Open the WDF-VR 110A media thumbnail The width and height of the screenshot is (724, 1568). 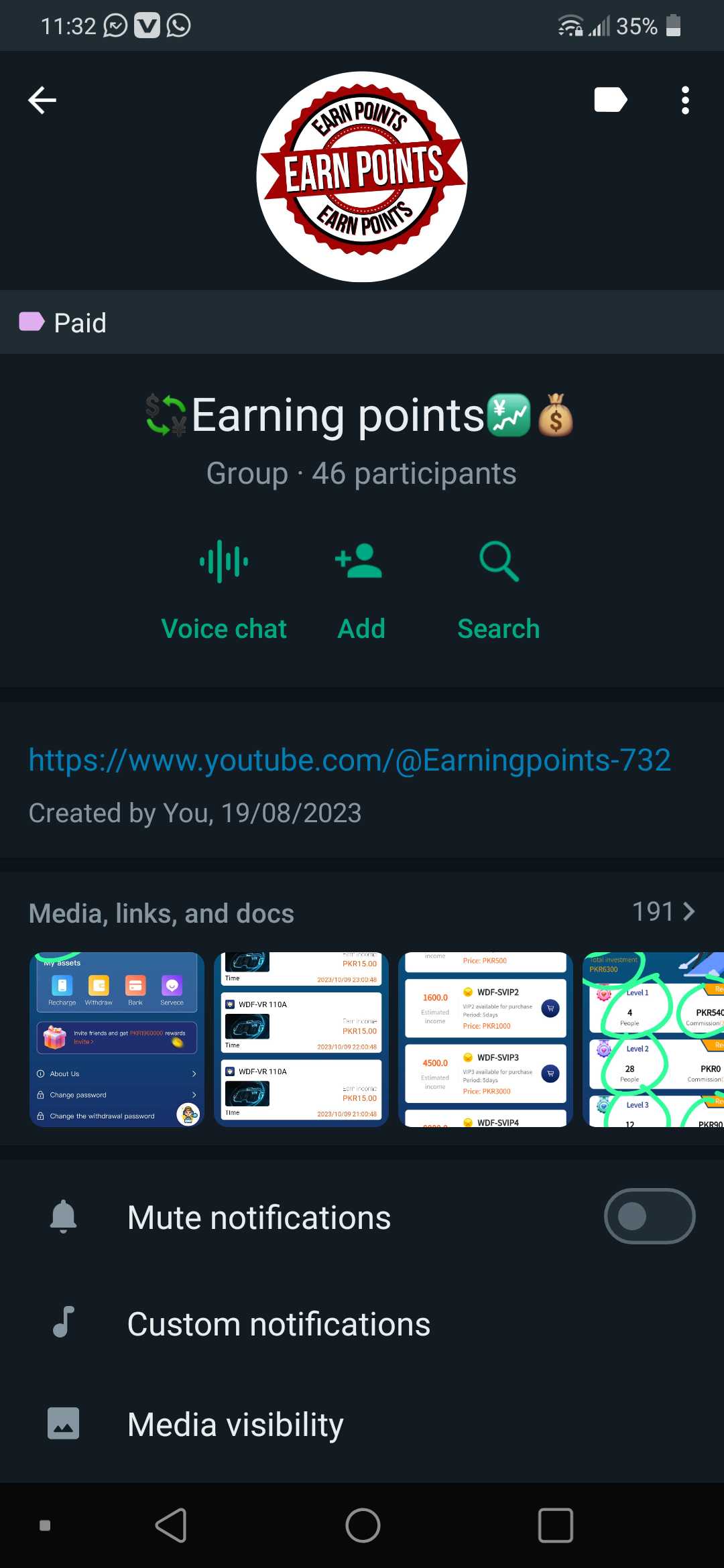pyautogui.click(x=301, y=1039)
